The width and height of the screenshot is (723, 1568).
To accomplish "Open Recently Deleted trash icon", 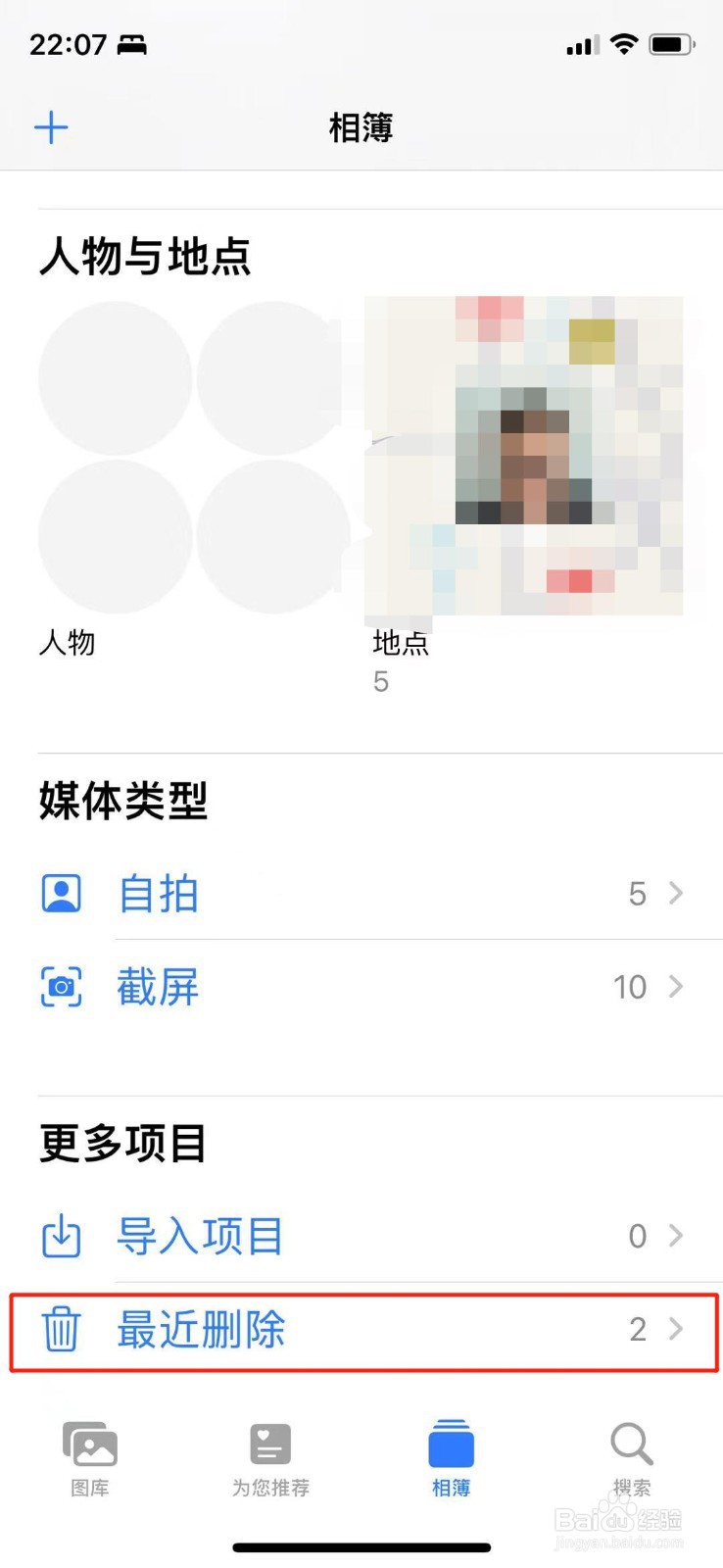I will [61, 1330].
